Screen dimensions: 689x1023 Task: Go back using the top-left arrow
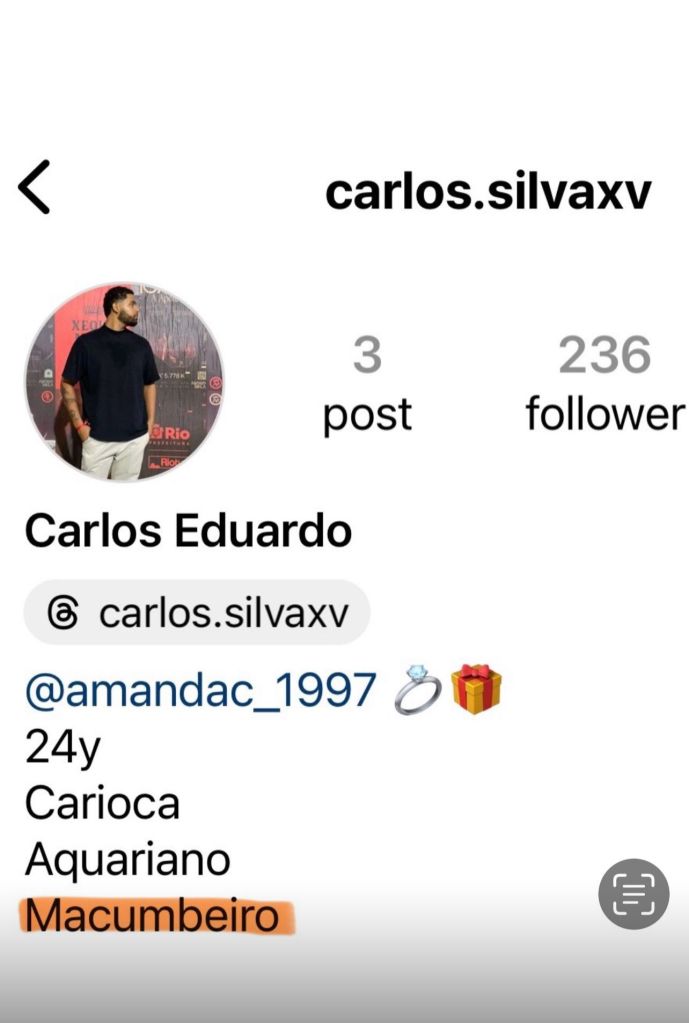35,187
